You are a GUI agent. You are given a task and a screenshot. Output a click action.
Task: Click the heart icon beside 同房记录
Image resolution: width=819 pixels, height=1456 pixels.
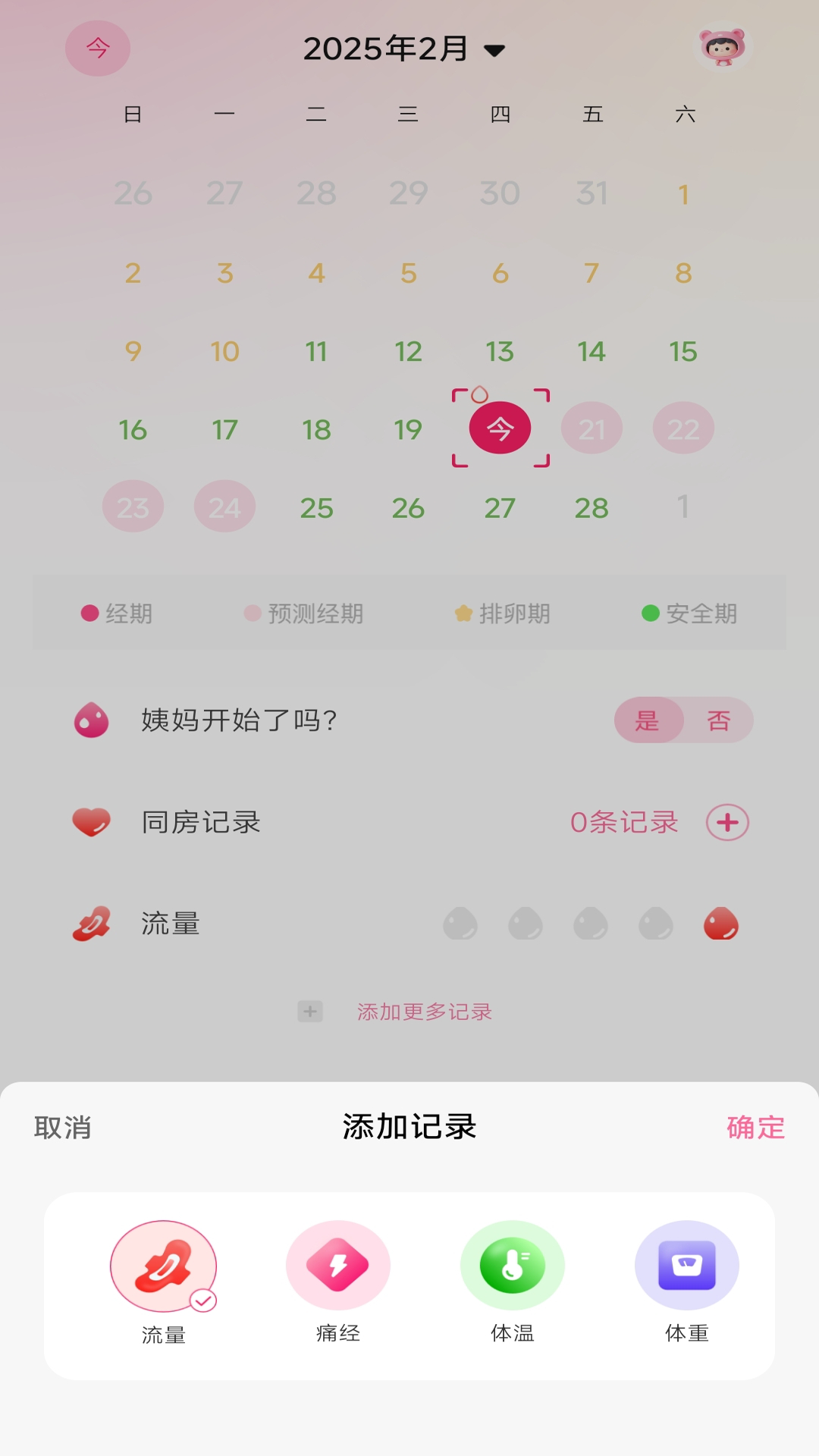(x=91, y=822)
